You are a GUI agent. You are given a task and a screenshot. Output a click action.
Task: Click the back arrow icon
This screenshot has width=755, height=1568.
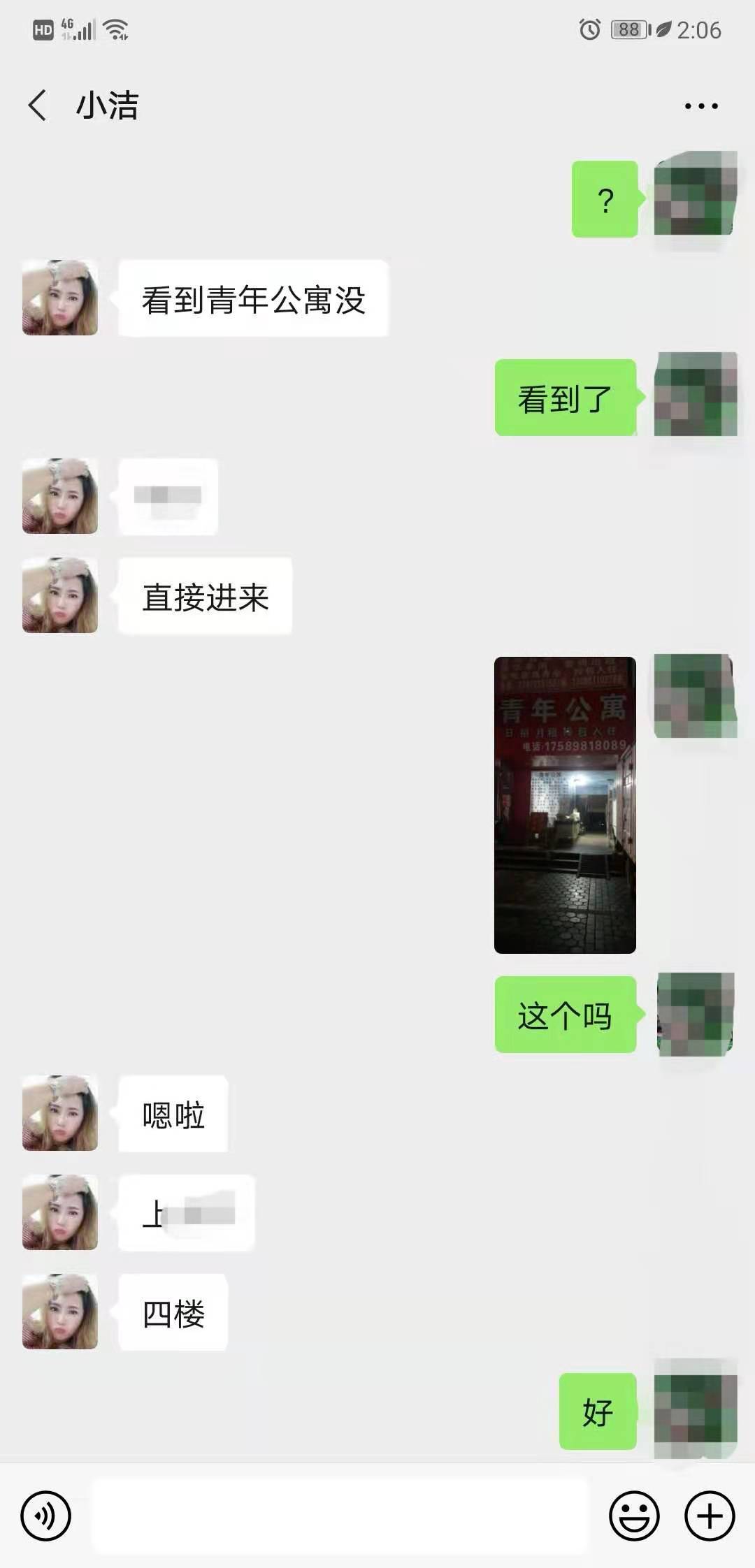tap(36, 105)
